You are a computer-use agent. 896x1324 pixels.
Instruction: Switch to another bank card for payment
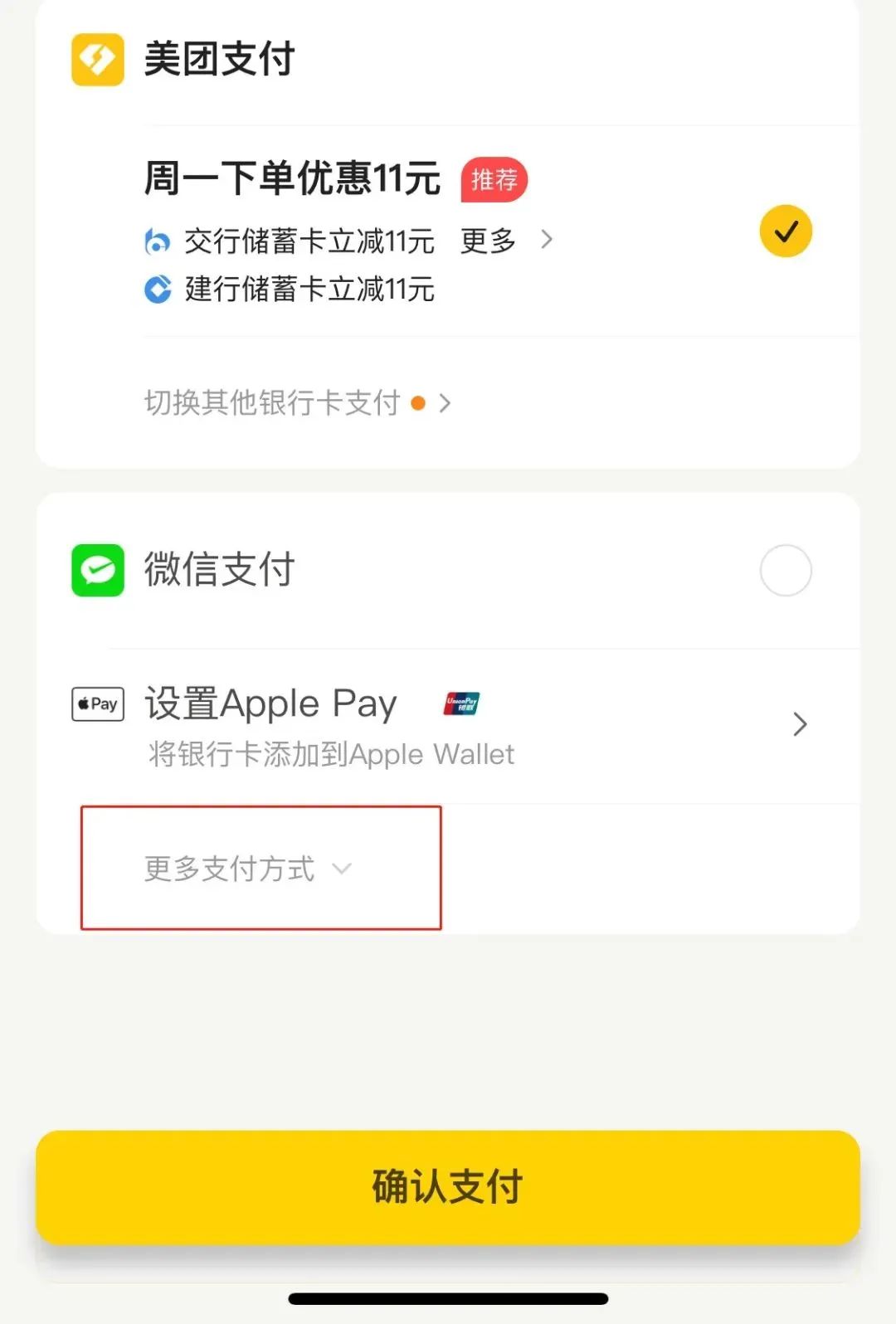pos(298,403)
